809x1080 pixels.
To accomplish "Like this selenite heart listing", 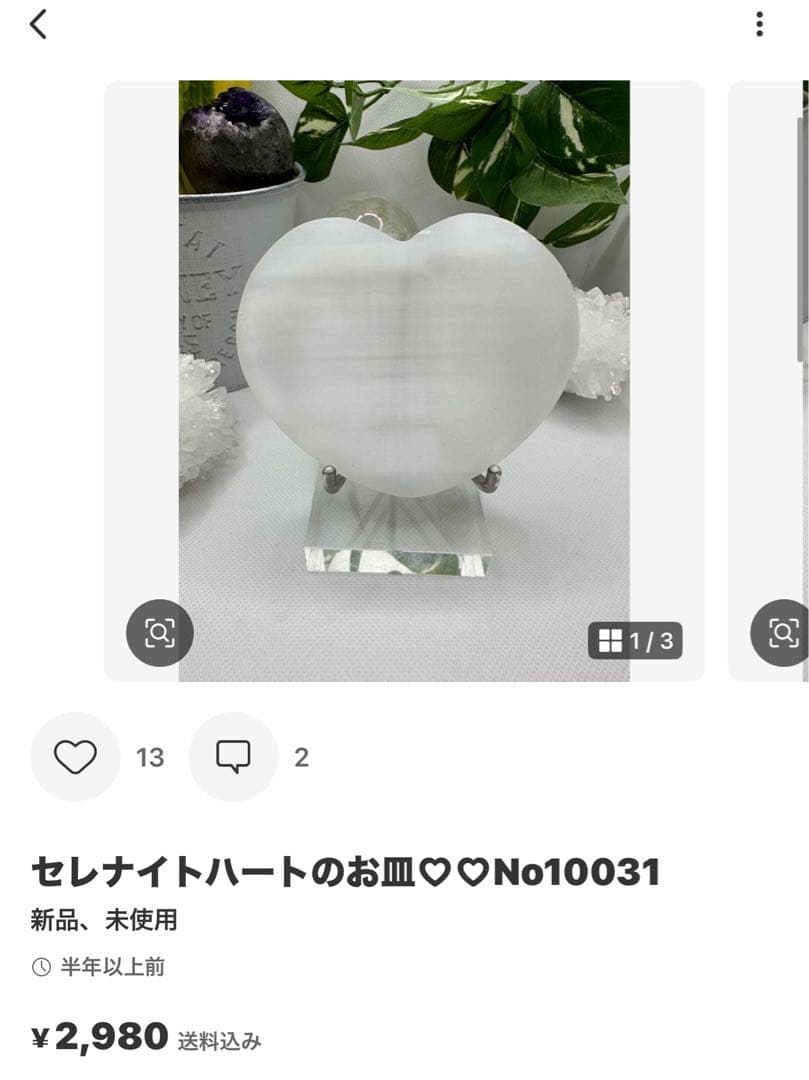I will click(x=75, y=757).
